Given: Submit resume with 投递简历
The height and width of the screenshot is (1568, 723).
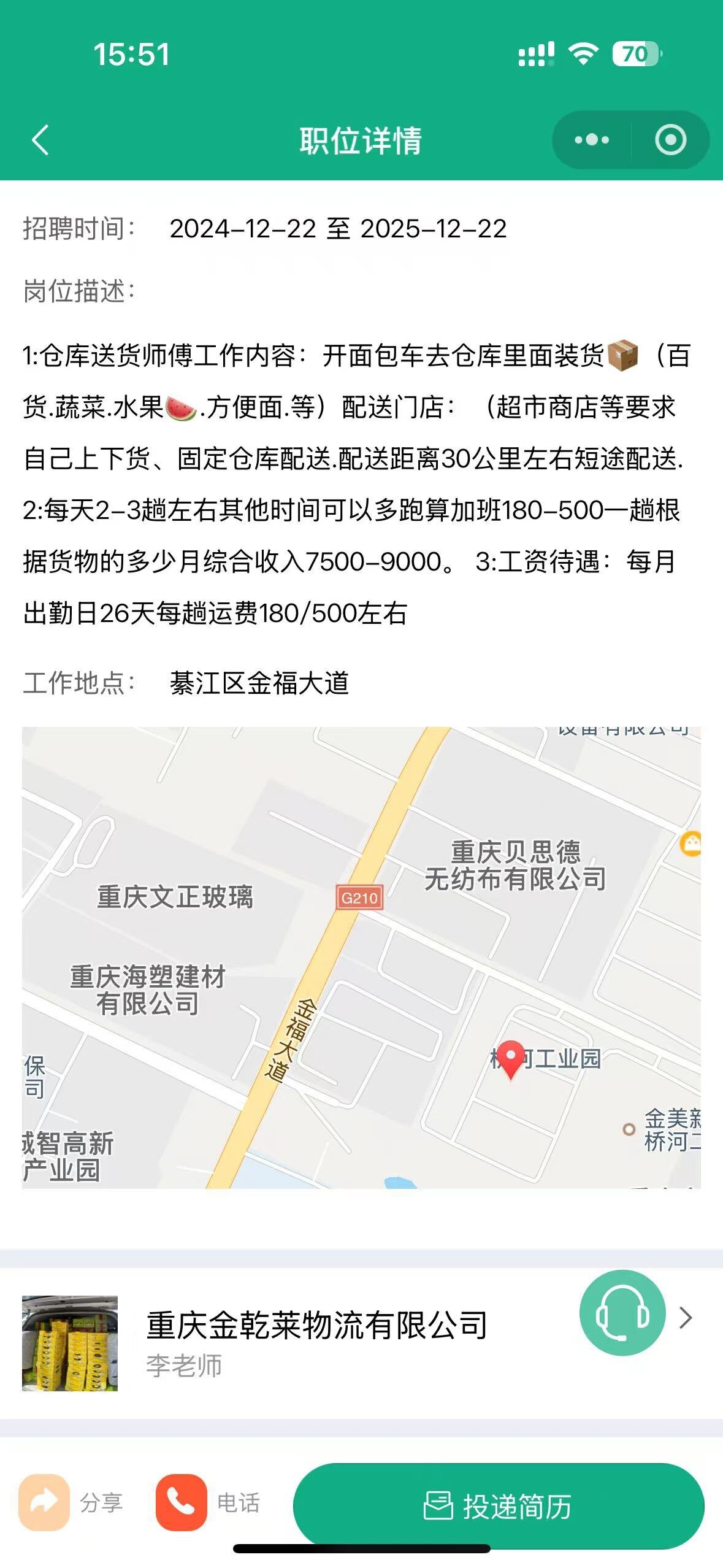Looking at the screenshot, I should [x=498, y=1506].
